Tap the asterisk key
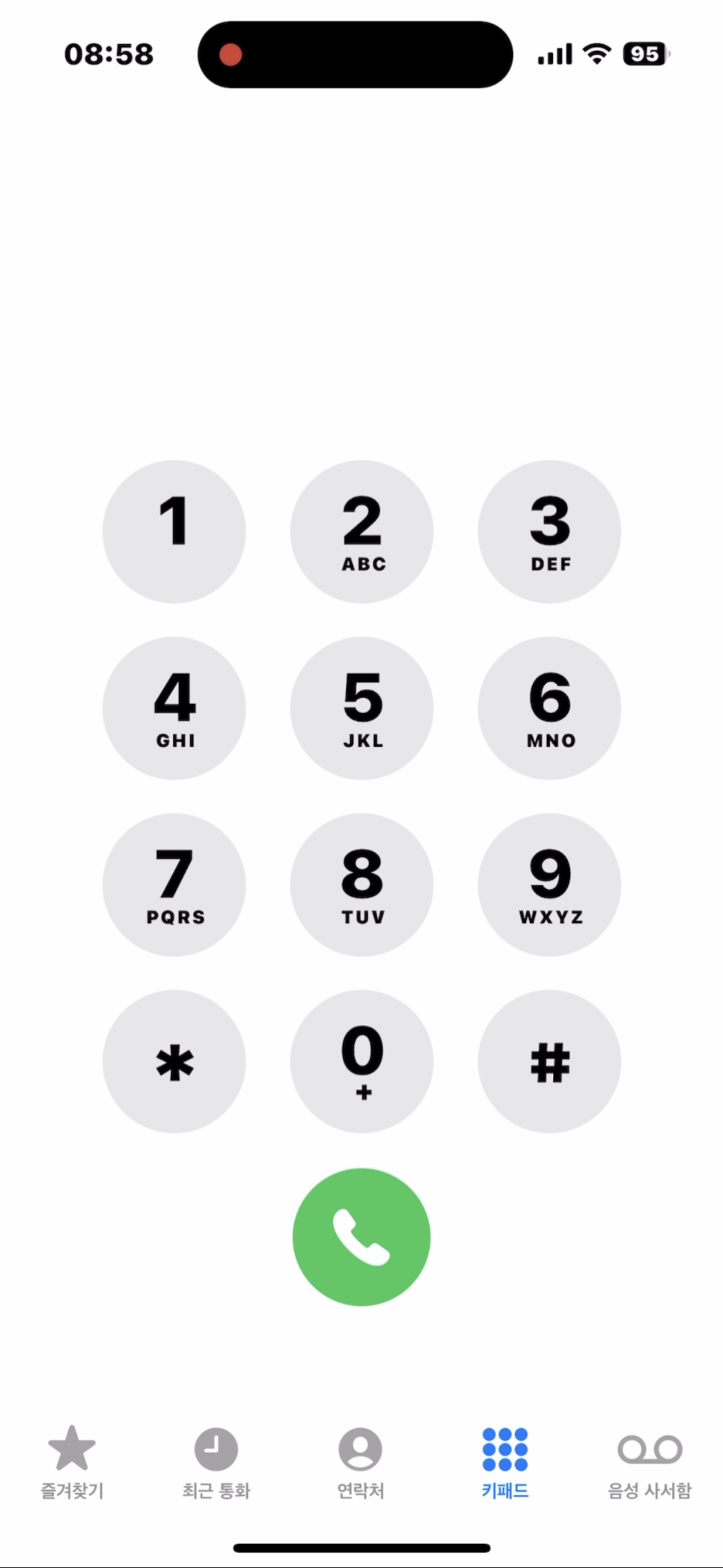The image size is (723, 1568). coord(174,1062)
